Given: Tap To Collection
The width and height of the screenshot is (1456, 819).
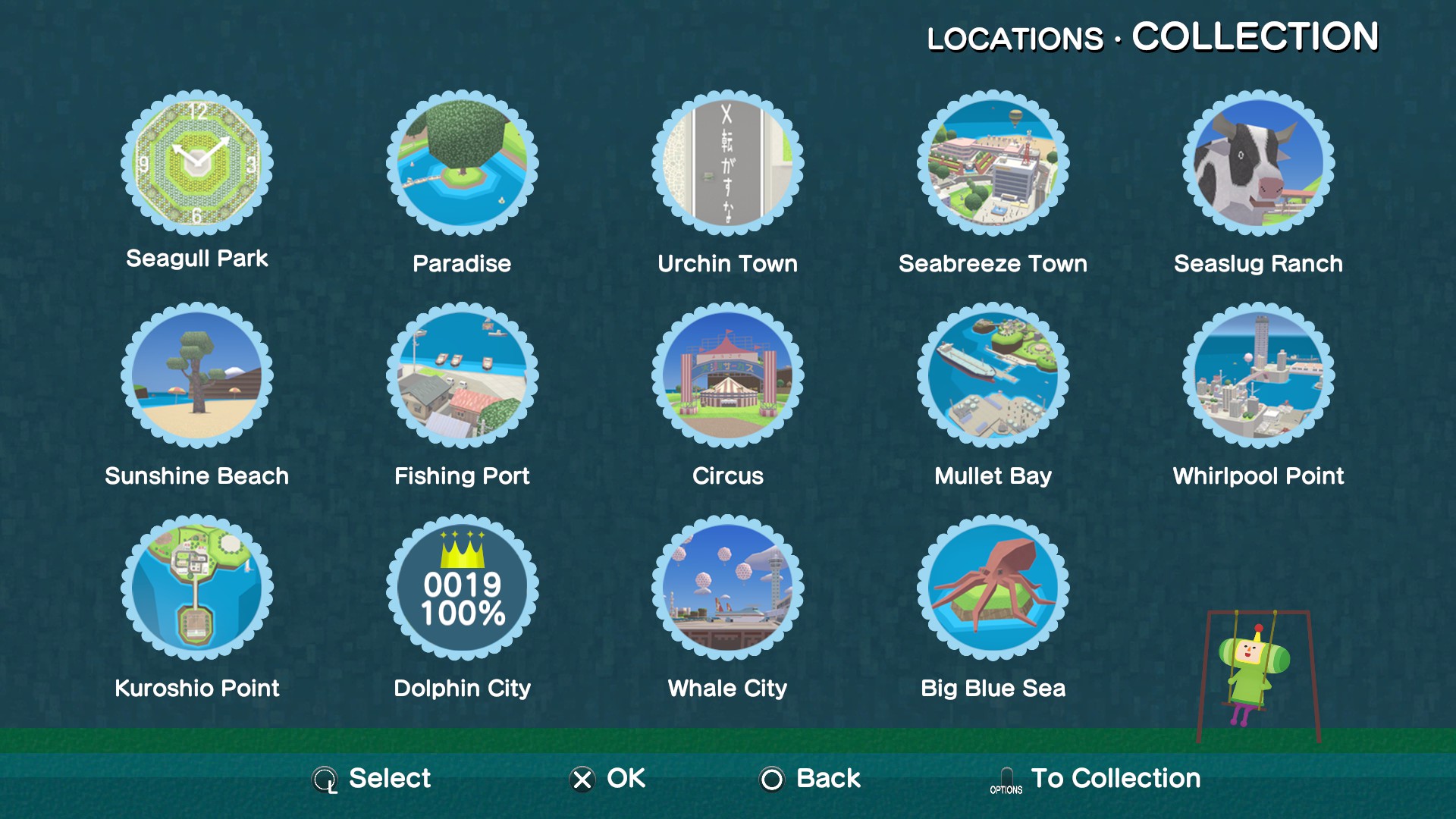Looking at the screenshot, I should [1096, 779].
